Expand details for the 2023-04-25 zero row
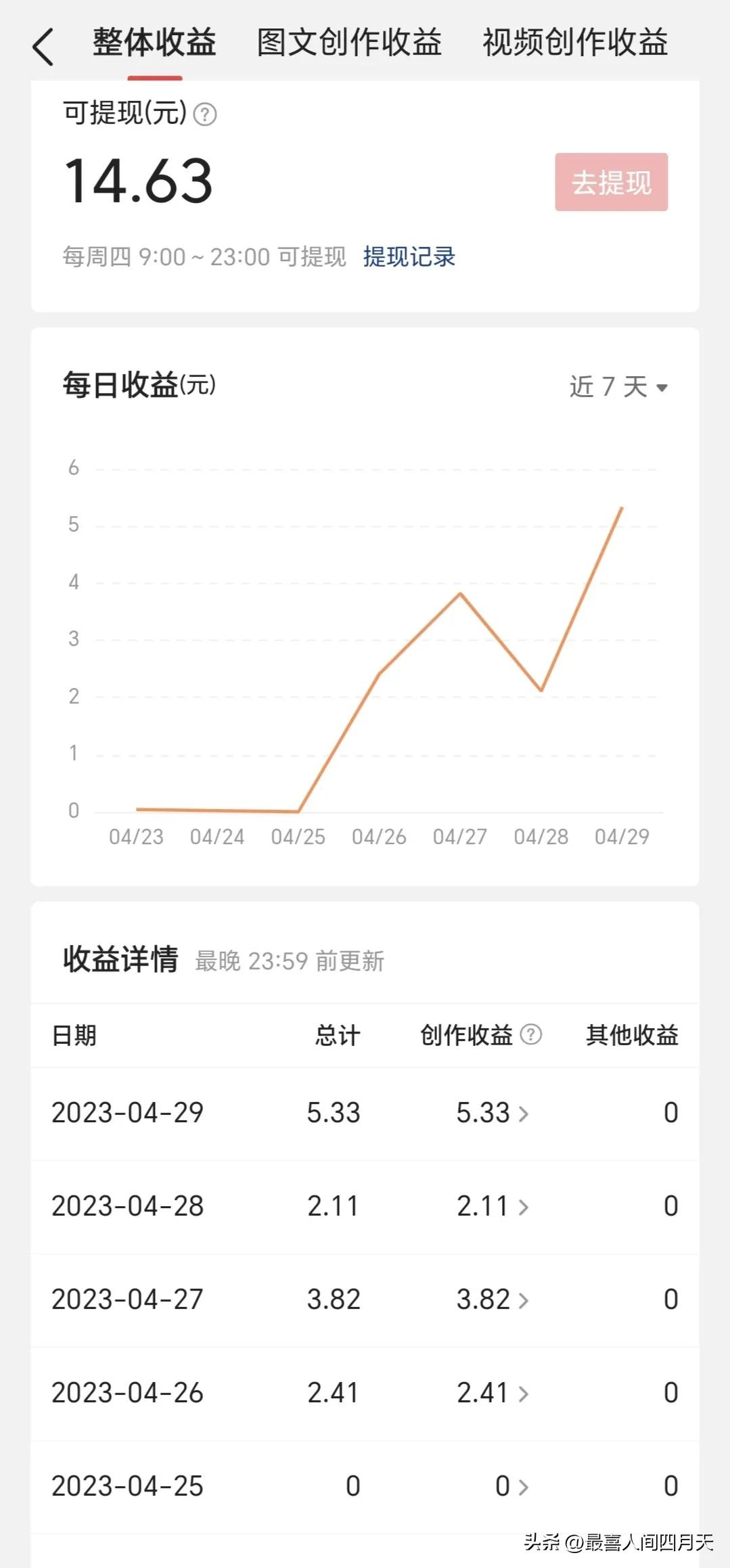This screenshot has height=1568, width=730. [x=523, y=1485]
